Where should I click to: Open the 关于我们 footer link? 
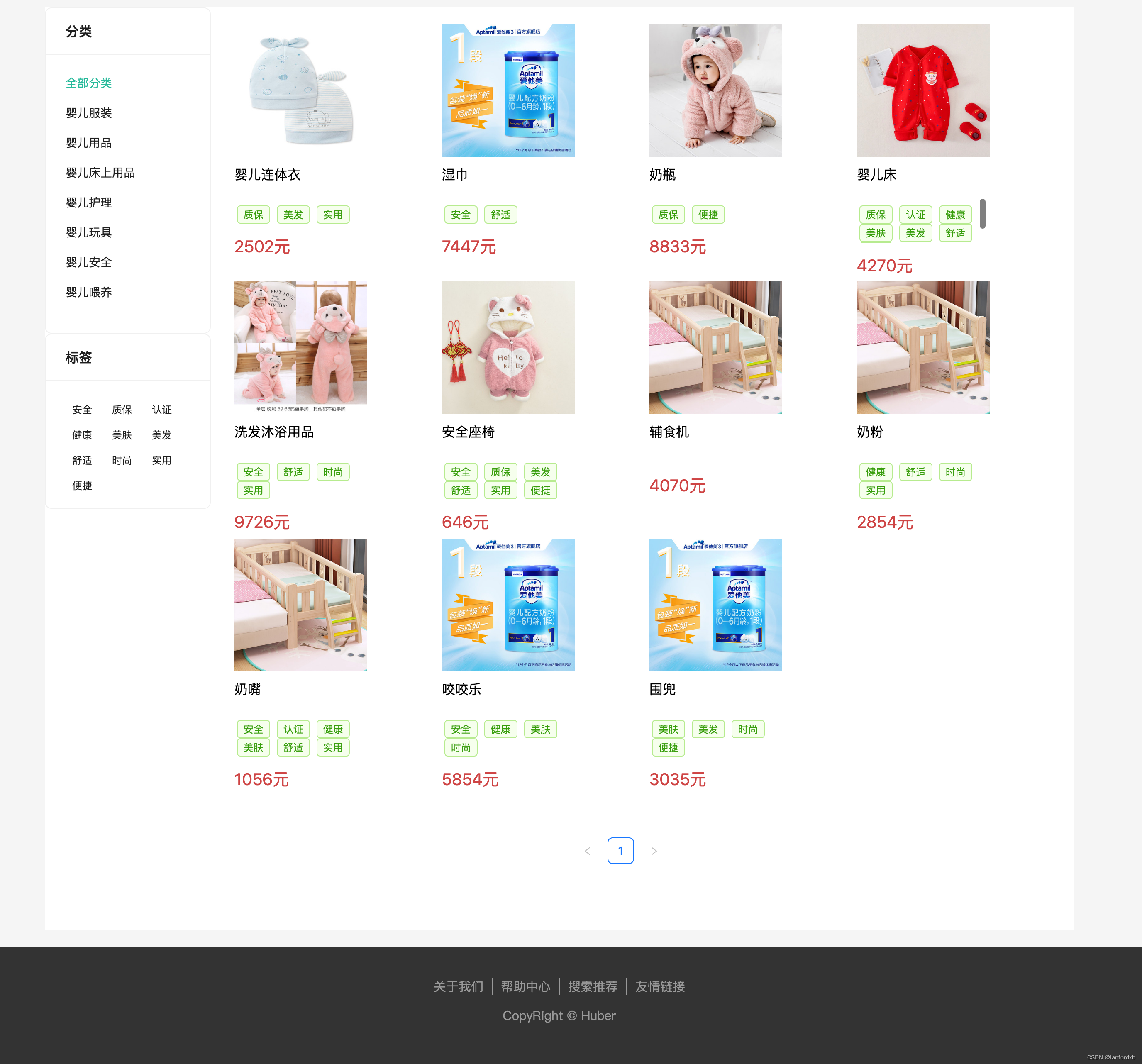coord(458,986)
